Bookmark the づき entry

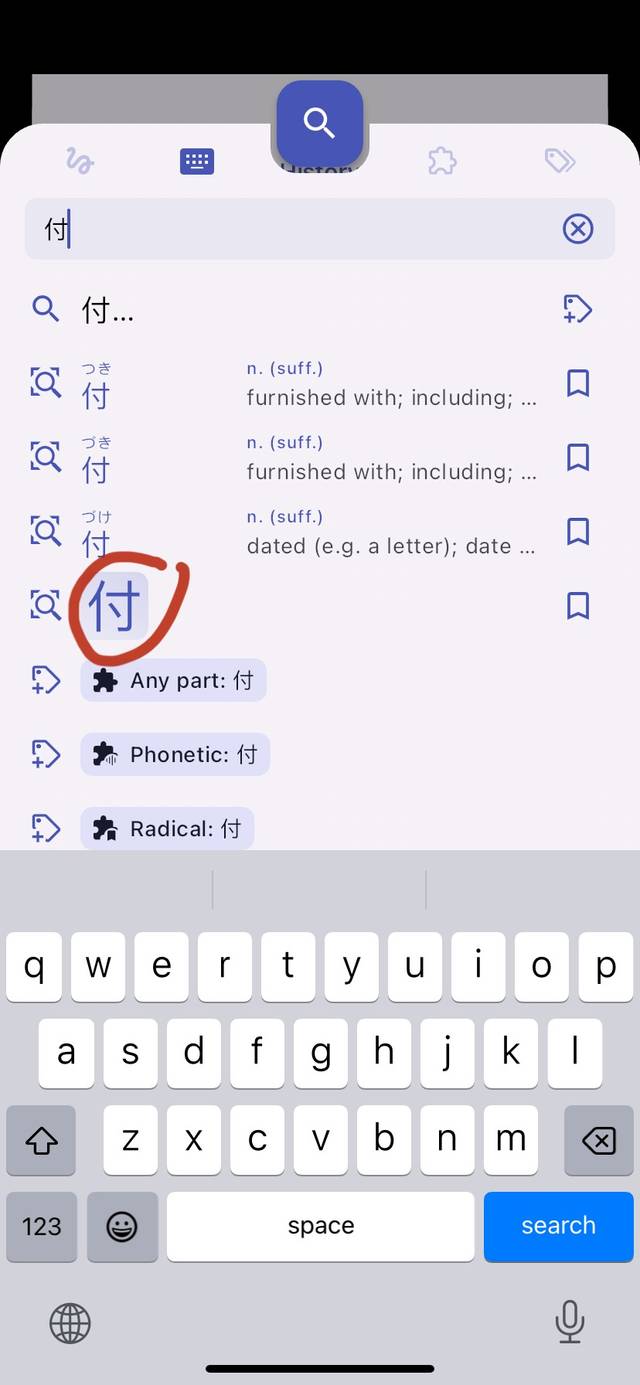pyautogui.click(x=578, y=457)
